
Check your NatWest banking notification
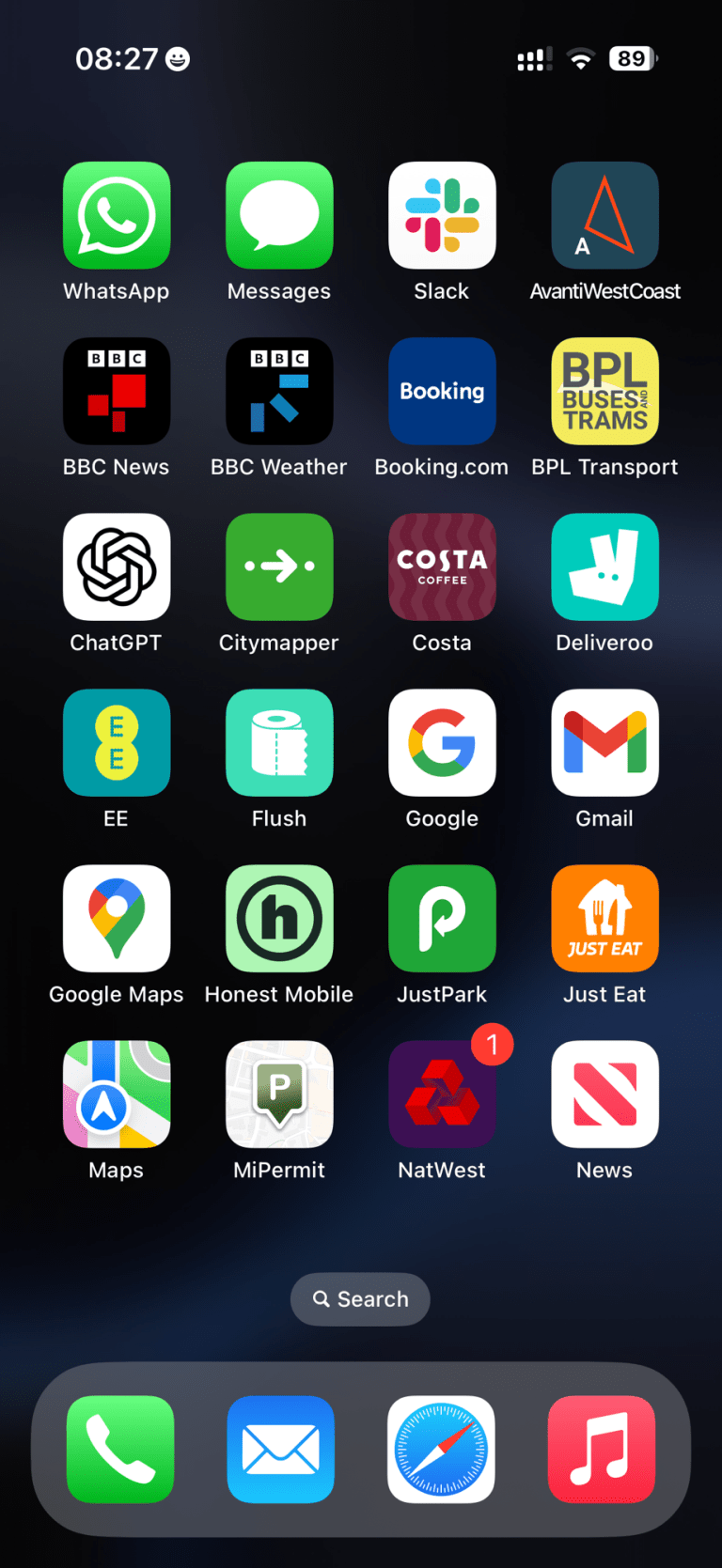[442, 1094]
